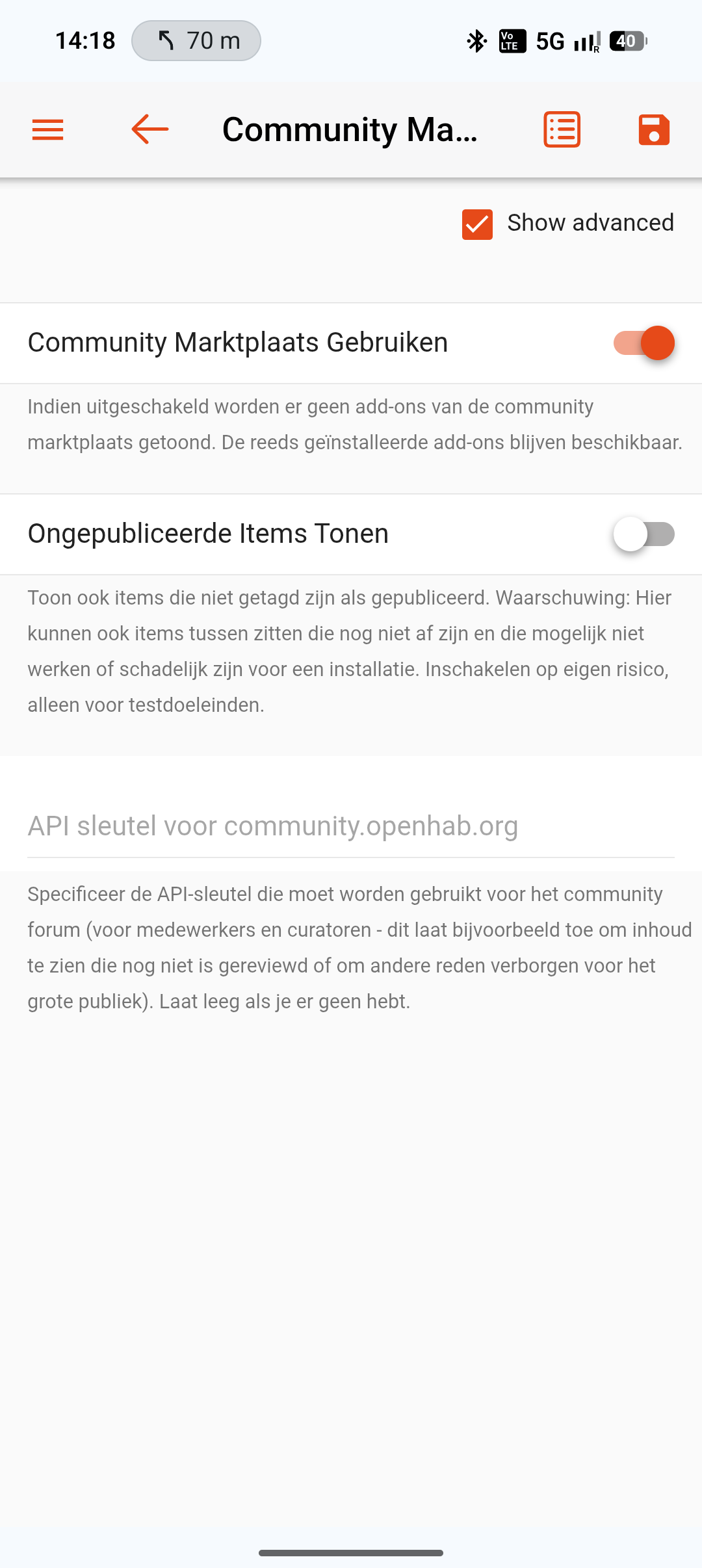Open the list view icon in toolbar

[562, 129]
